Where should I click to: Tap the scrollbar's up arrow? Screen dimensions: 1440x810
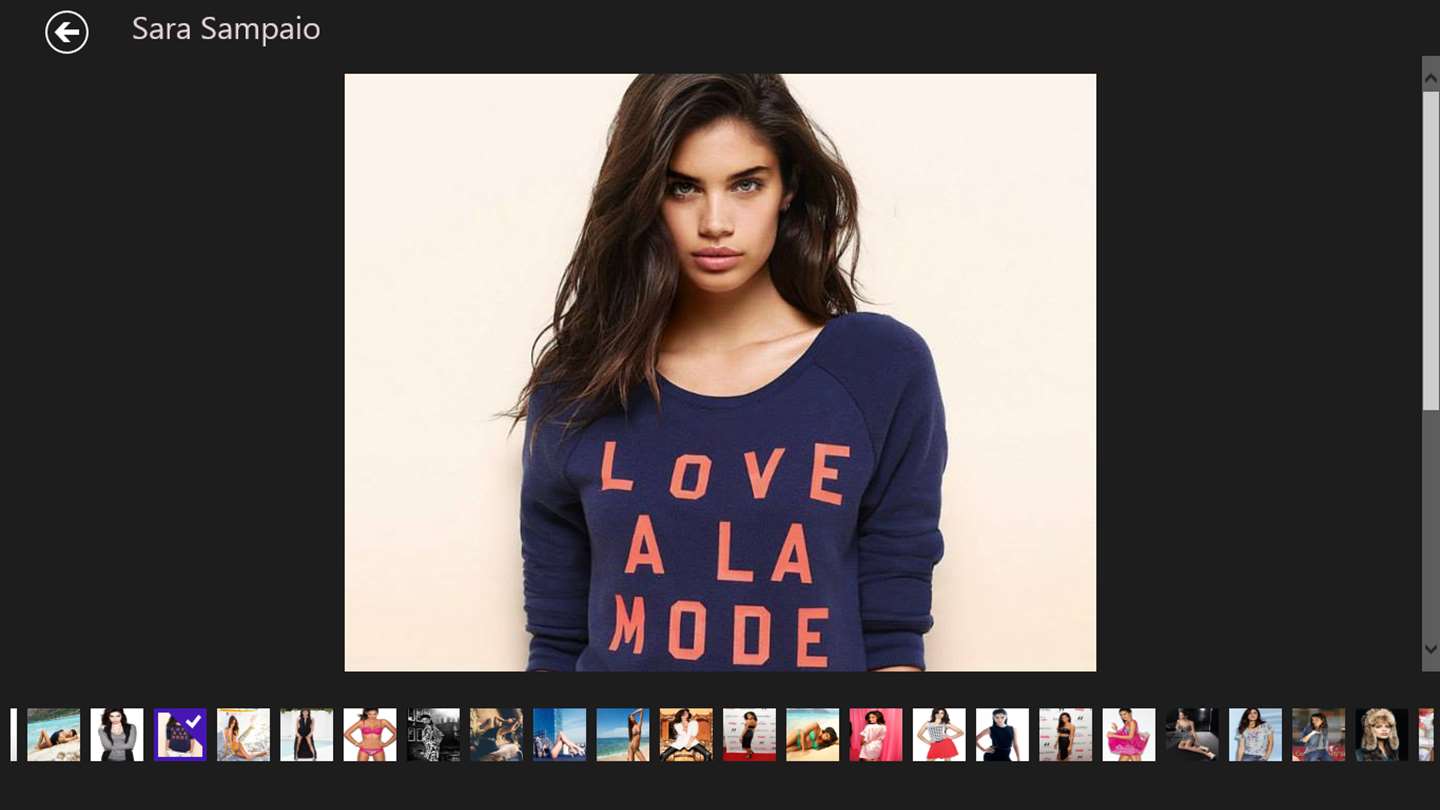click(1430, 78)
